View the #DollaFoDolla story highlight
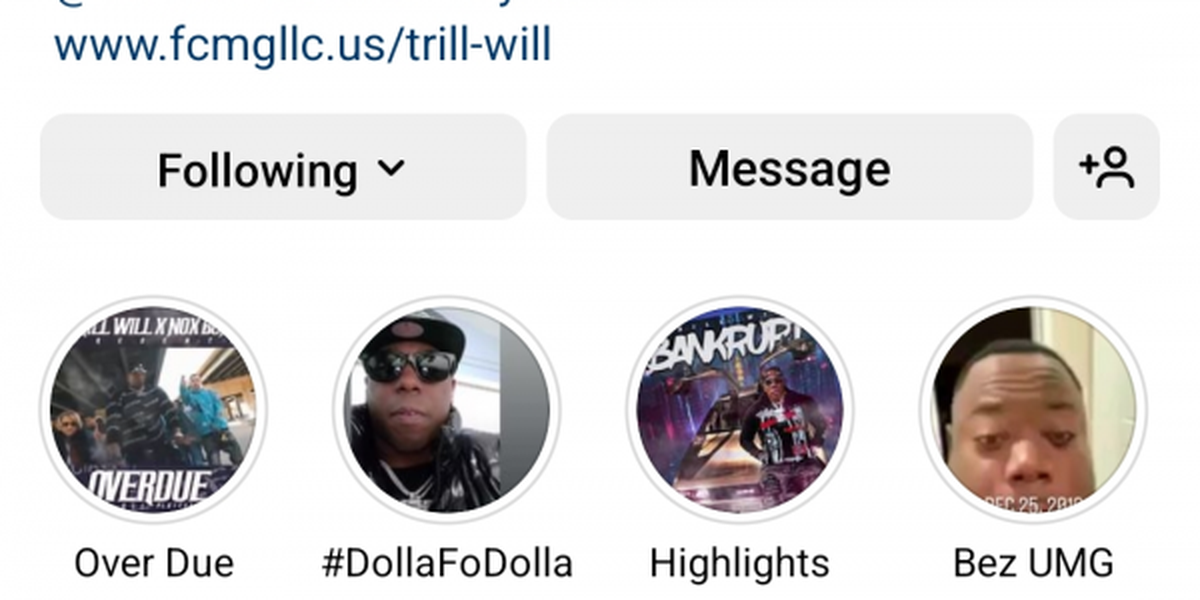The image size is (1200, 600). (447, 409)
